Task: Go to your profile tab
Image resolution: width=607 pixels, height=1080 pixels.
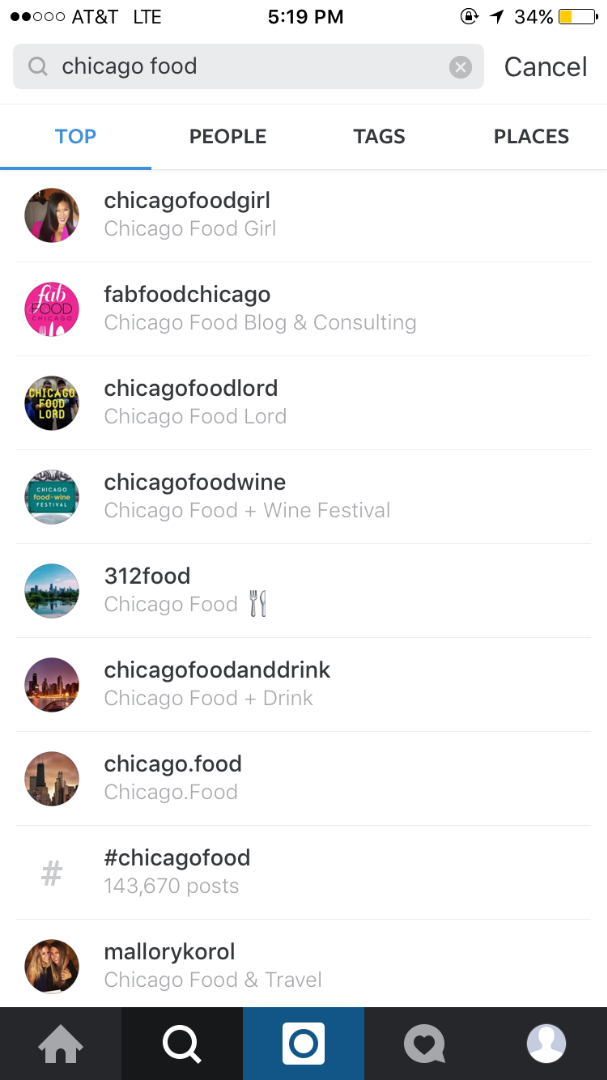Action: 546,1044
